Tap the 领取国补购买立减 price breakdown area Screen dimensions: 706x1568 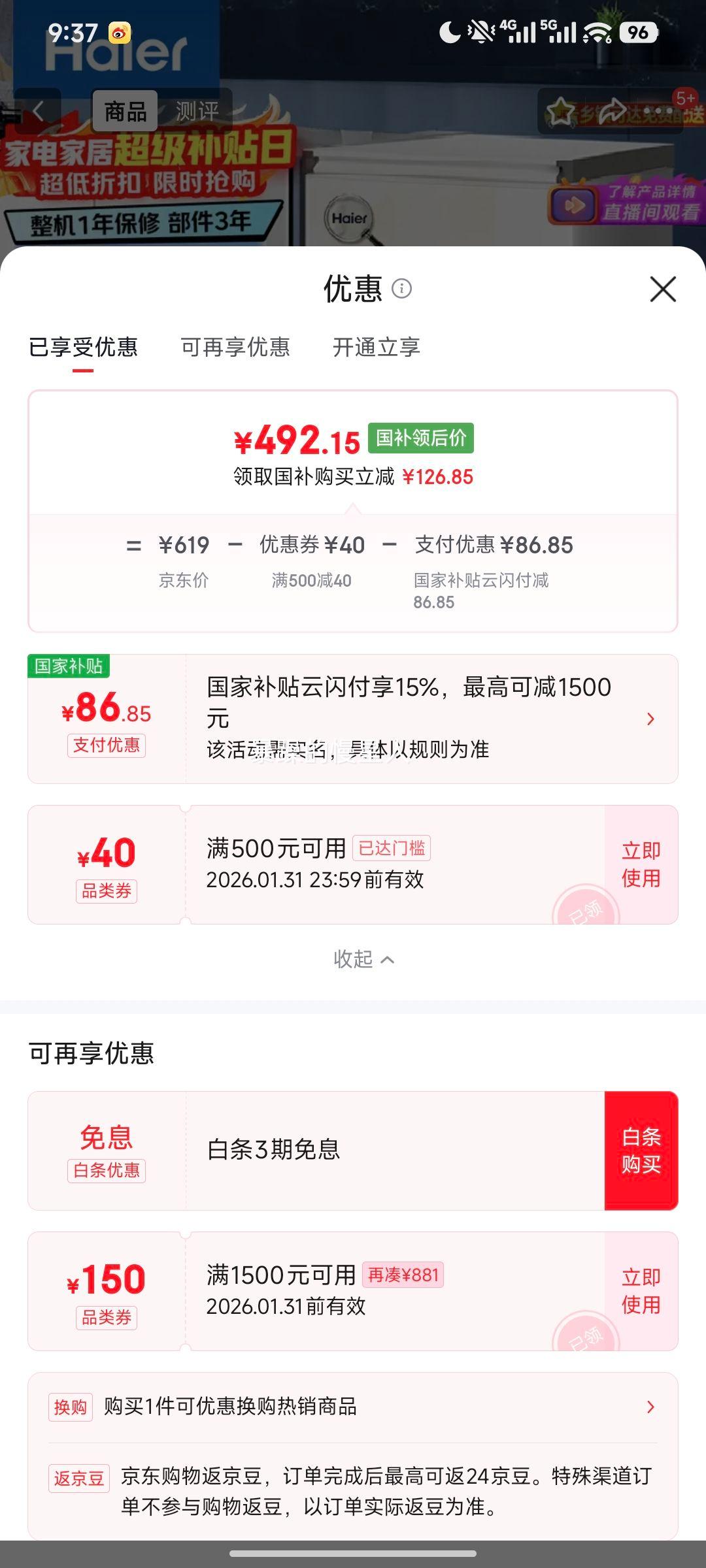353,478
